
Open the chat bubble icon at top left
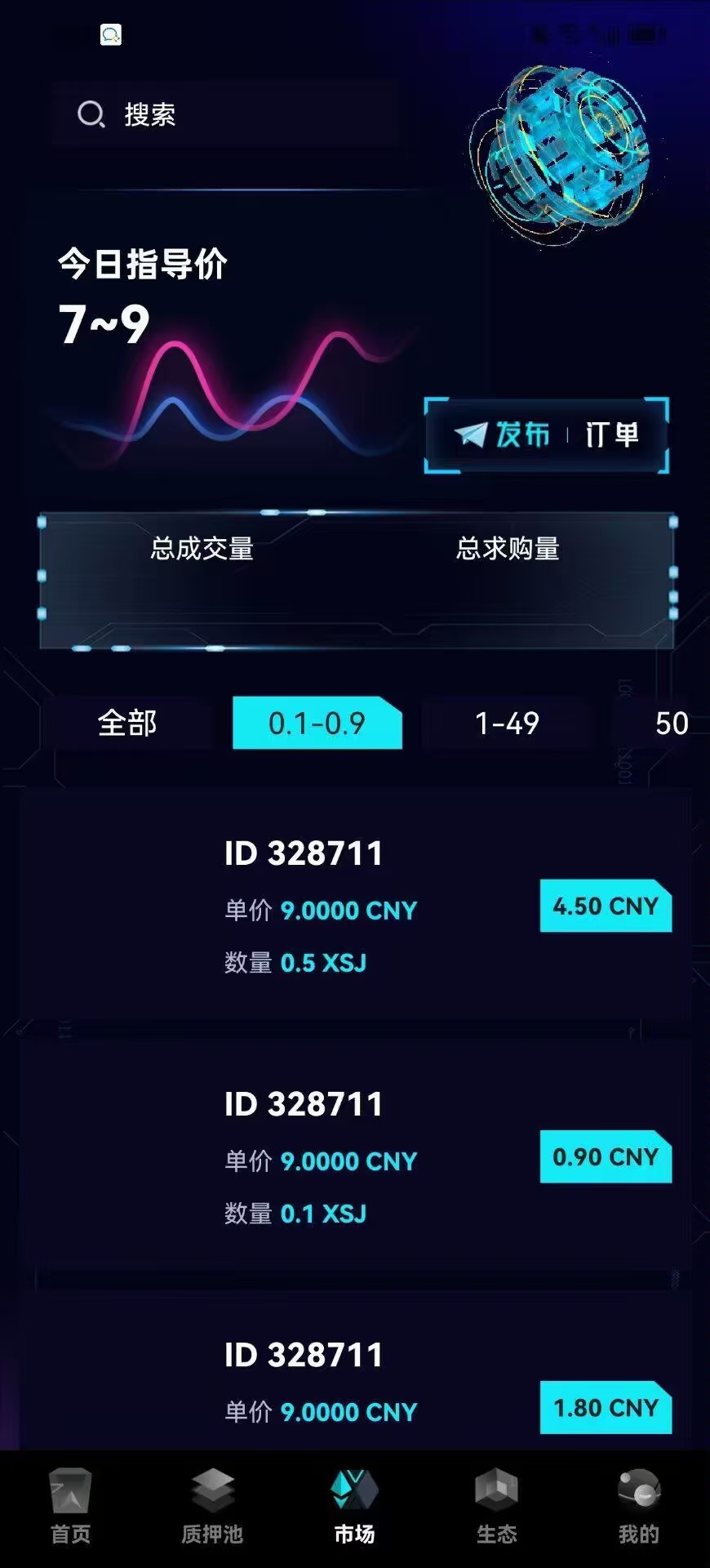110,34
